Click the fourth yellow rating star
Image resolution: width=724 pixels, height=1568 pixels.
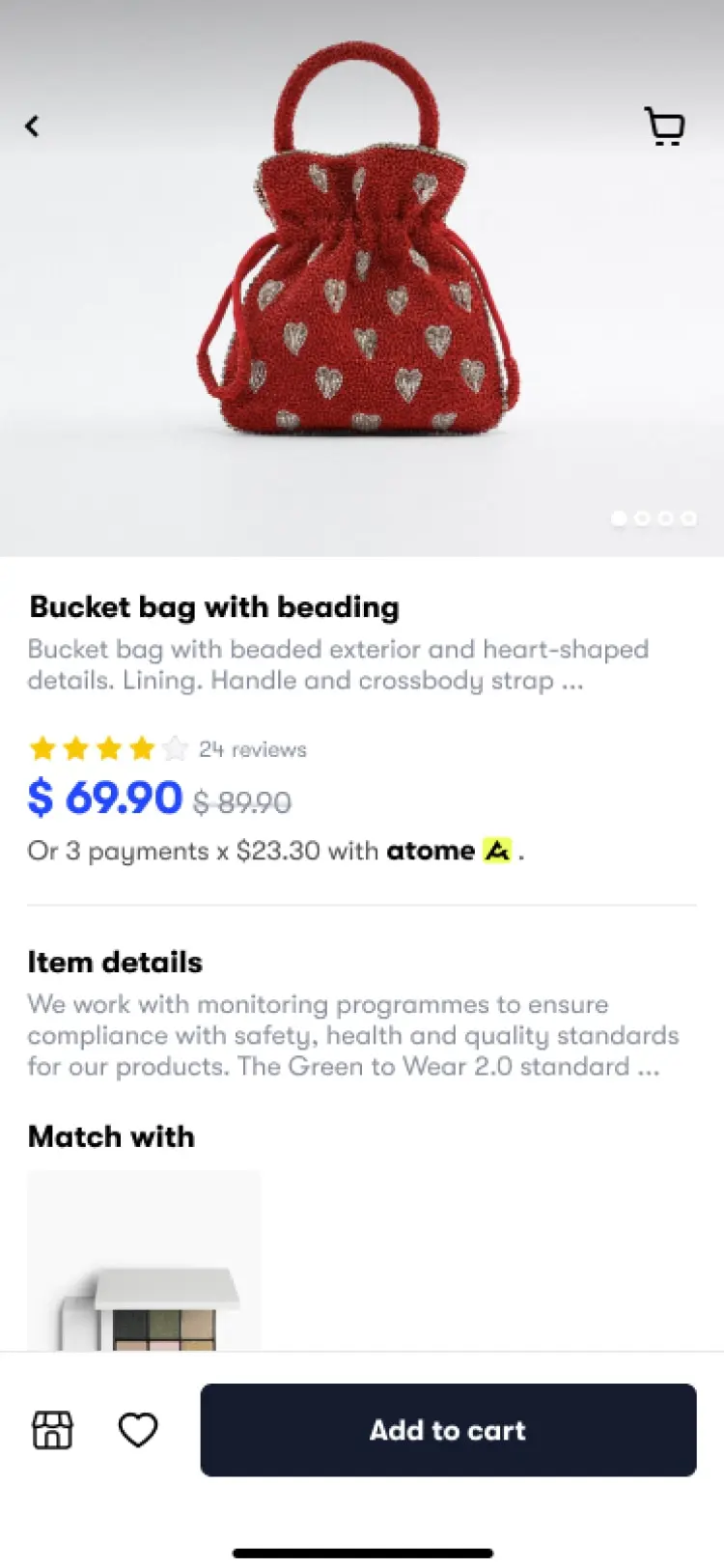(x=143, y=748)
